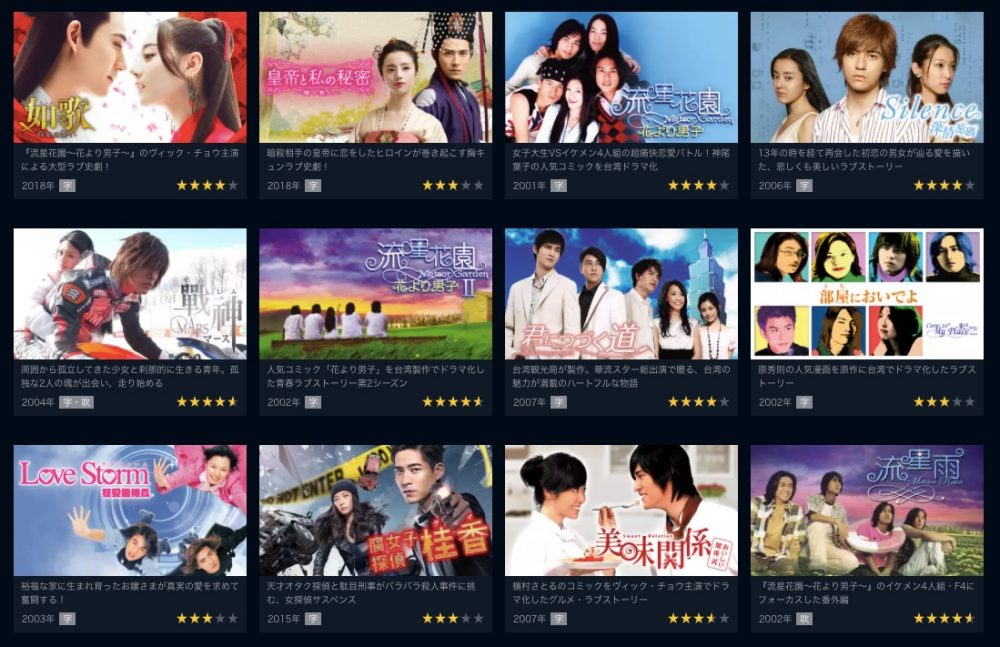Open the 戰神 MARS drama card

pyautogui.click(x=130, y=294)
